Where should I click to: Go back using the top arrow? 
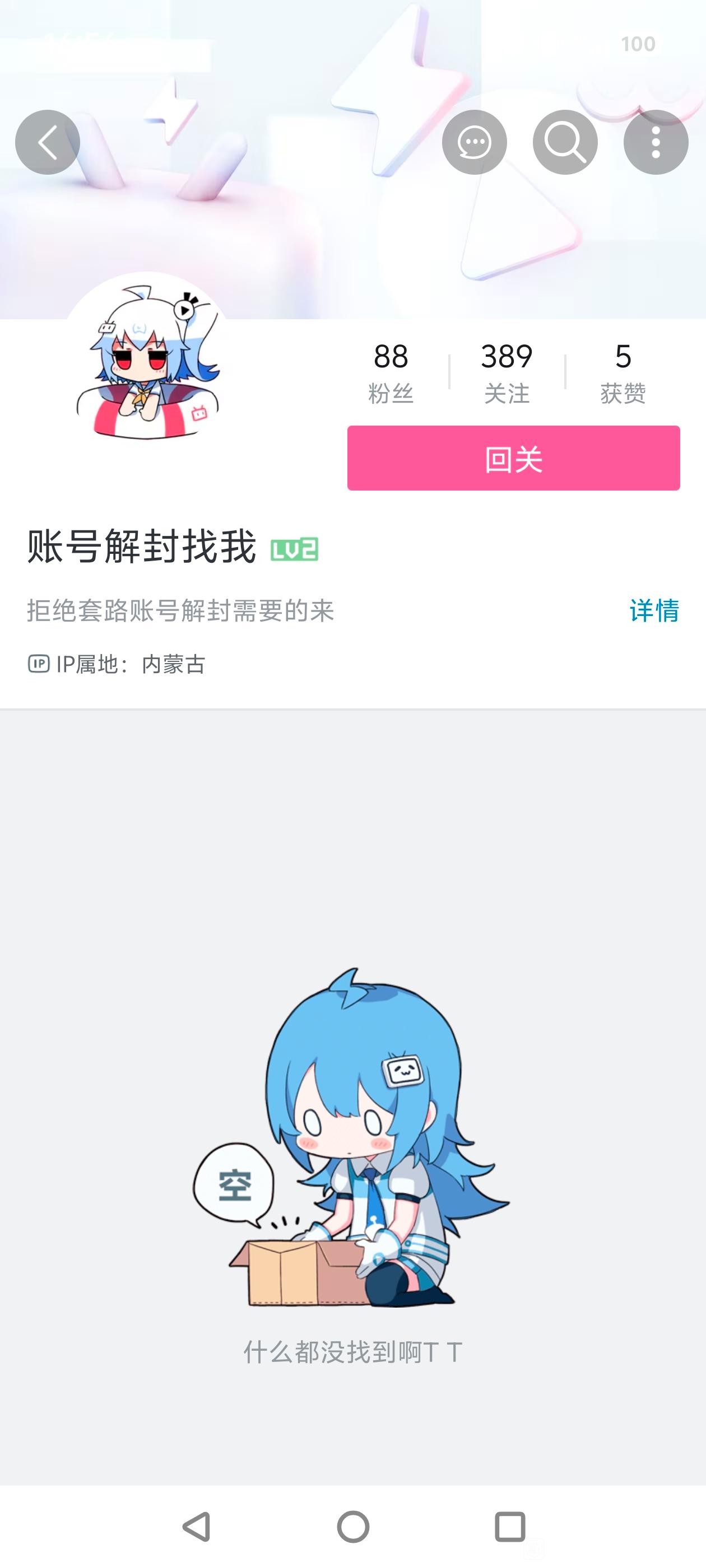(x=48, y=142)
